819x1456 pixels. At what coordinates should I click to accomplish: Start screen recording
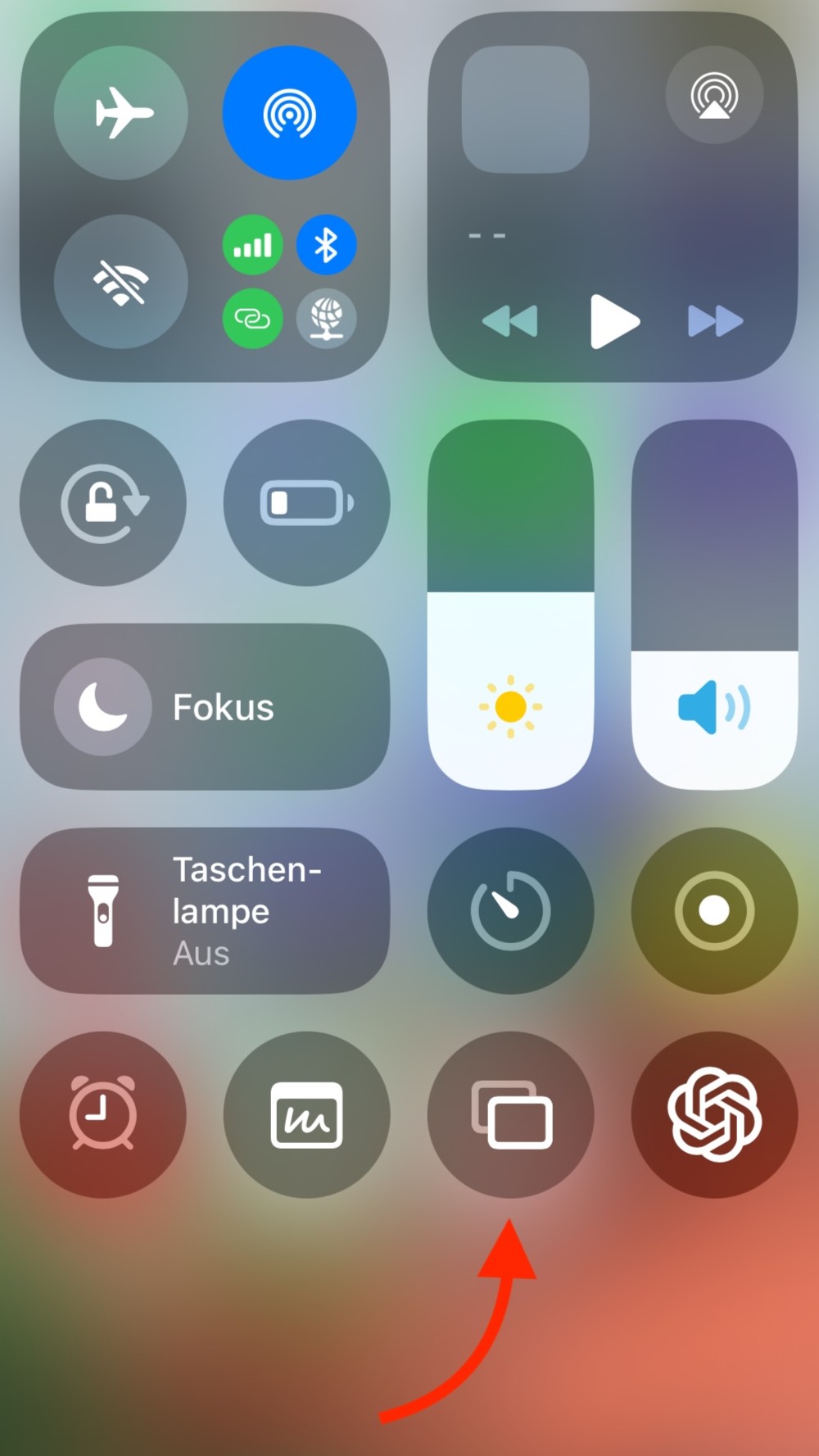click(714, 910)
